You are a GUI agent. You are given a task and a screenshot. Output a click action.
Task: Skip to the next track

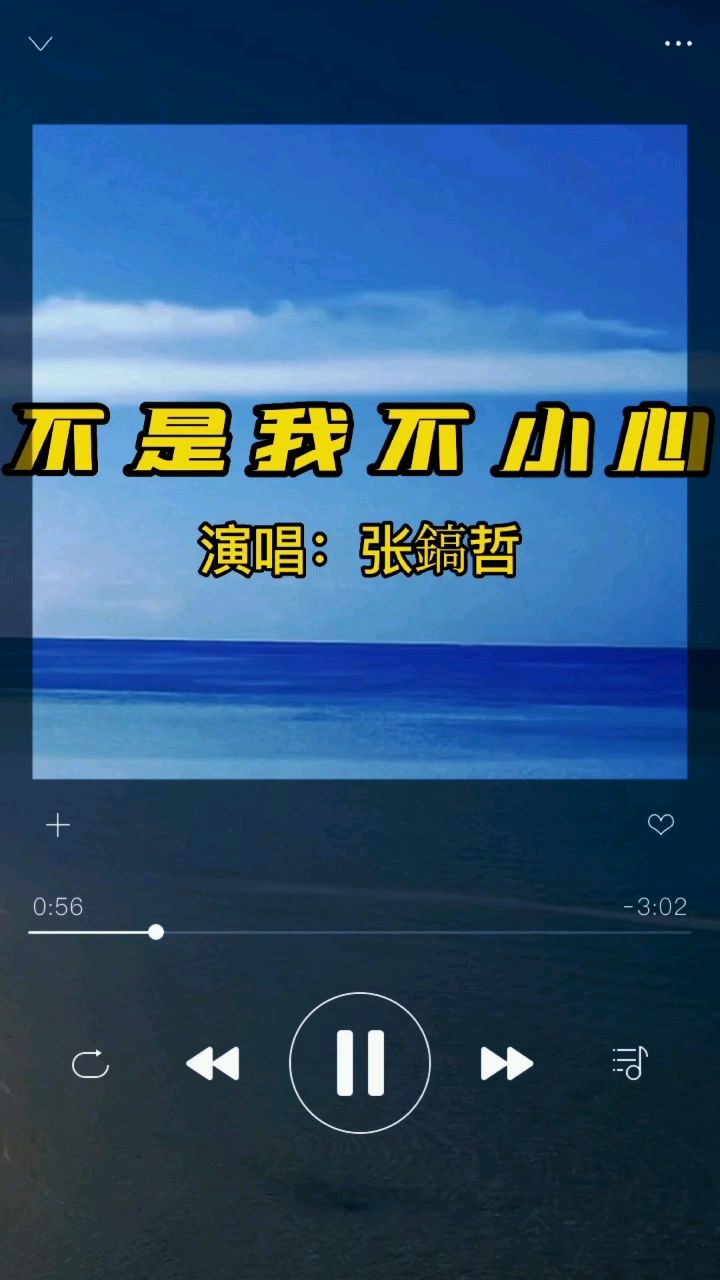pos(506,1063)
